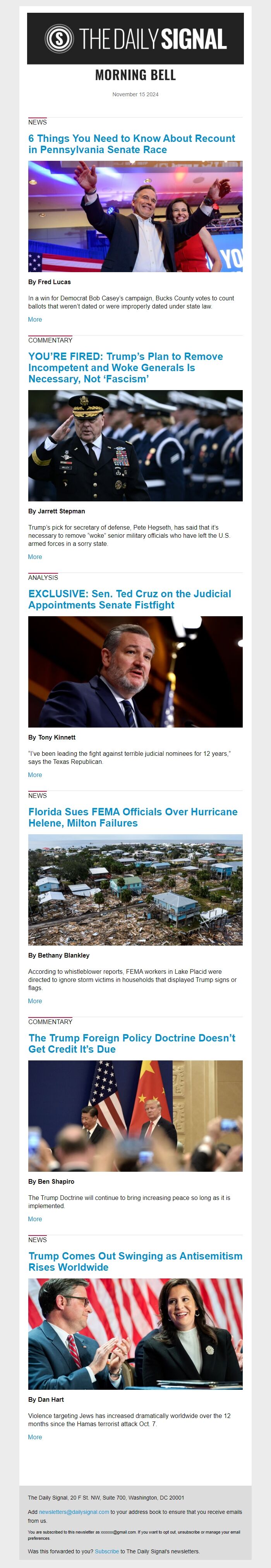Tap the Ted Cruz article photo

click(135, 672)
